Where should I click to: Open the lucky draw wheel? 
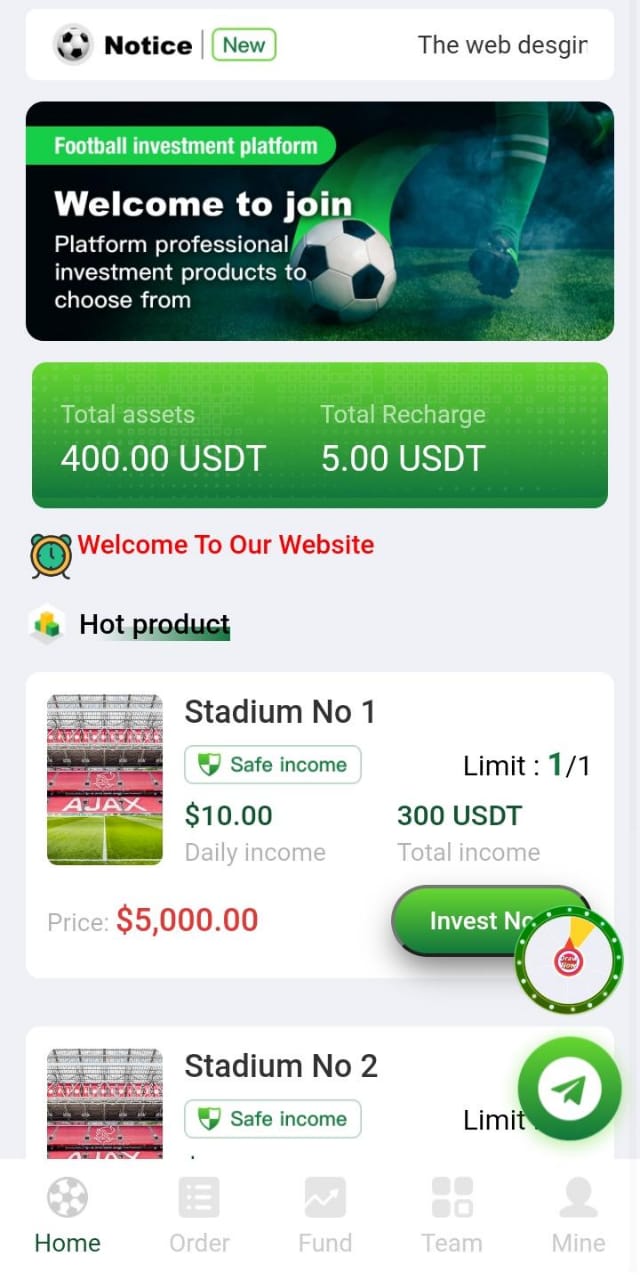point(568,960)
